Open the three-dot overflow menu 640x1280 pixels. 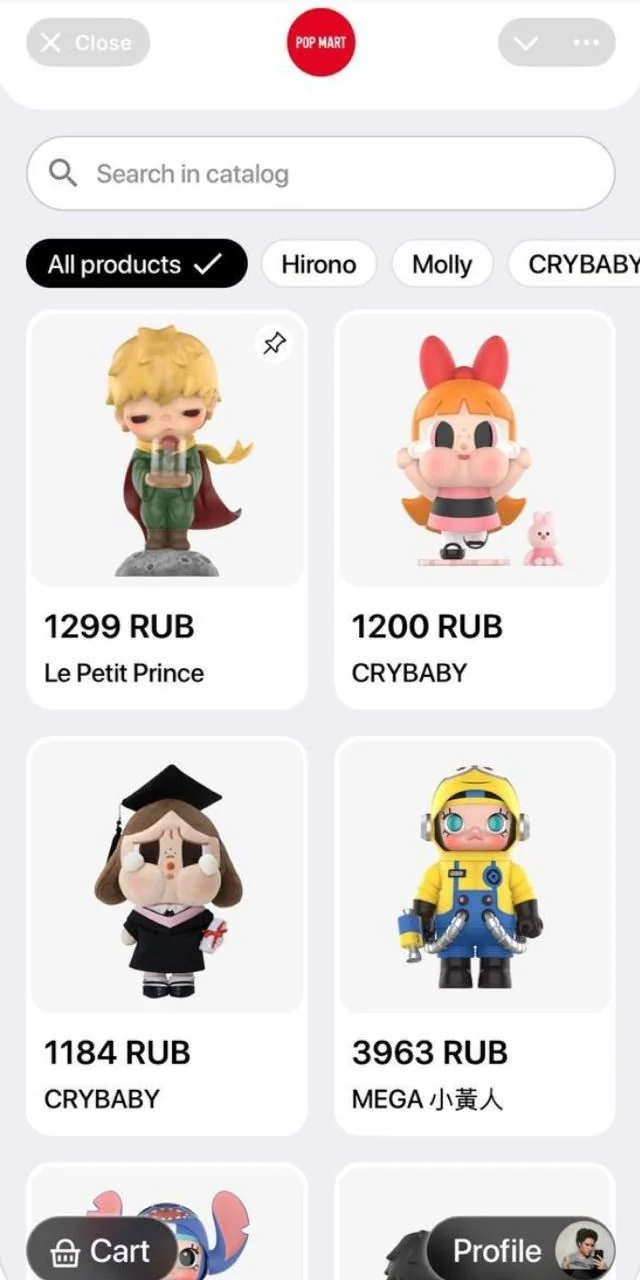pyautogui.click(x=586, y=43)
